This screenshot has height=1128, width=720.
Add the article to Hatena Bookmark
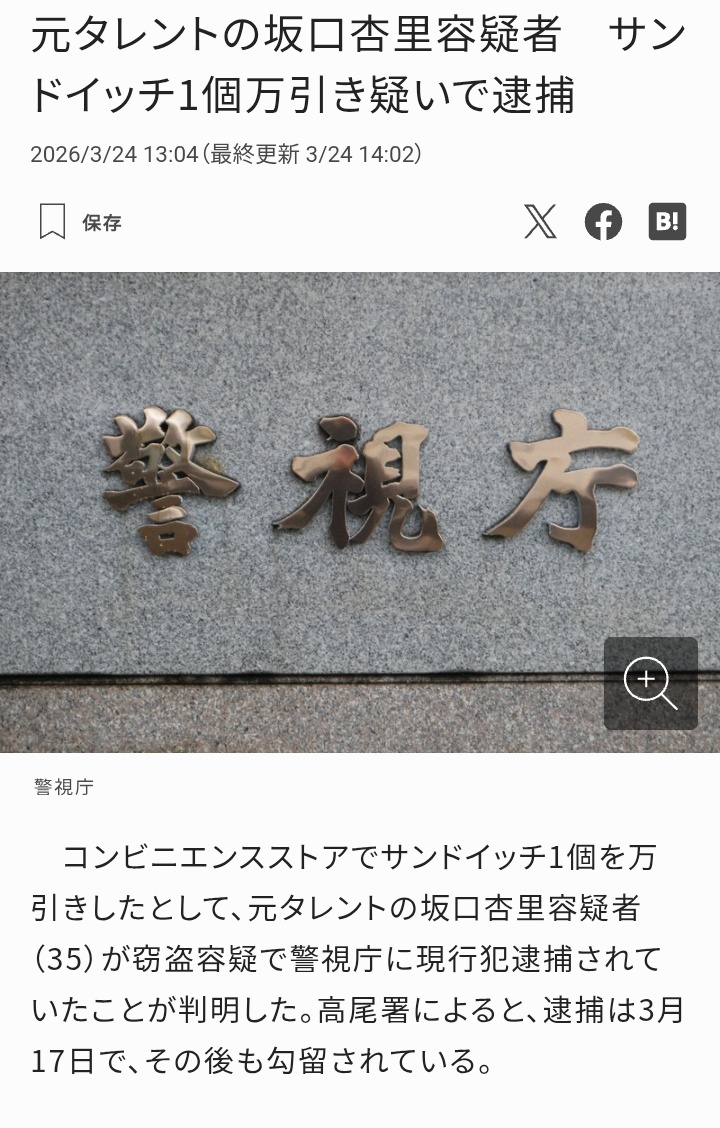tap(667, 221)
